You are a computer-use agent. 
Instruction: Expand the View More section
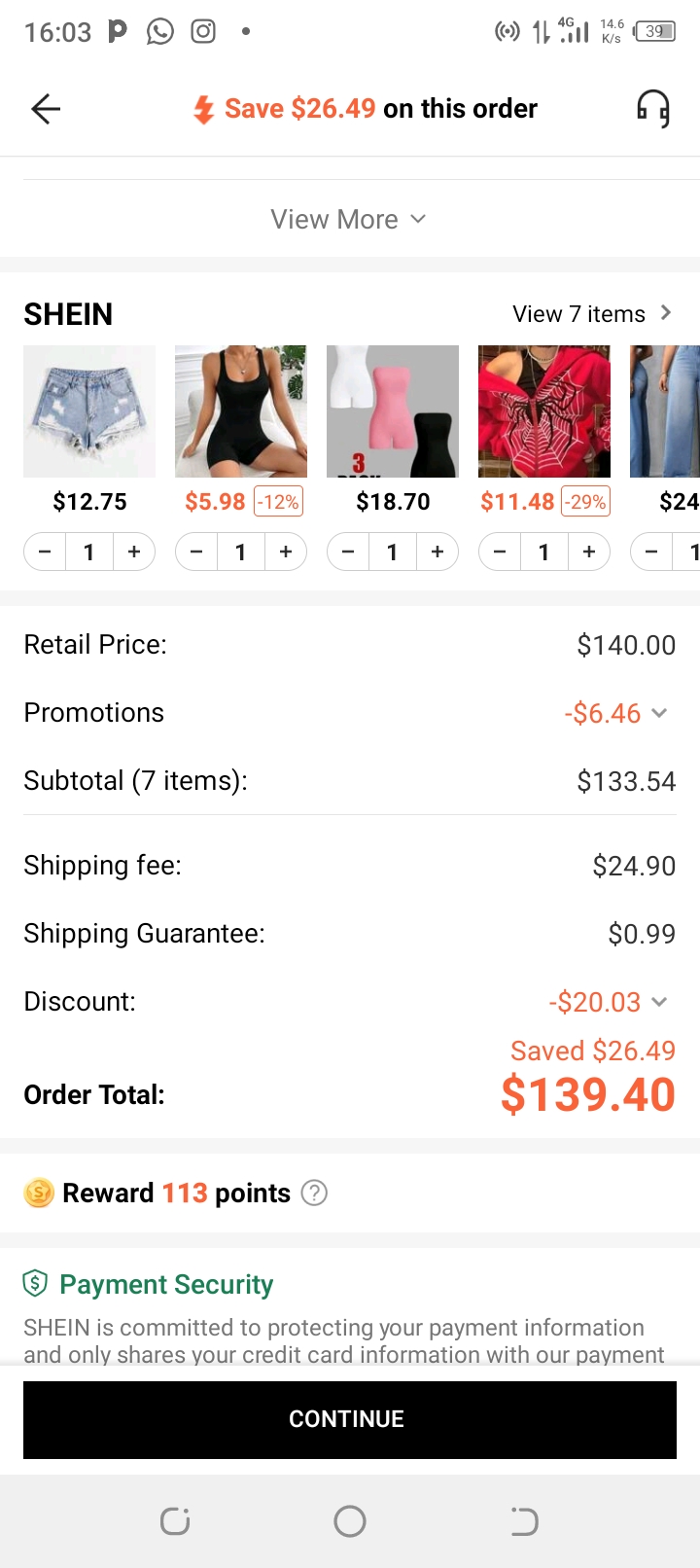tap(349, 219)
